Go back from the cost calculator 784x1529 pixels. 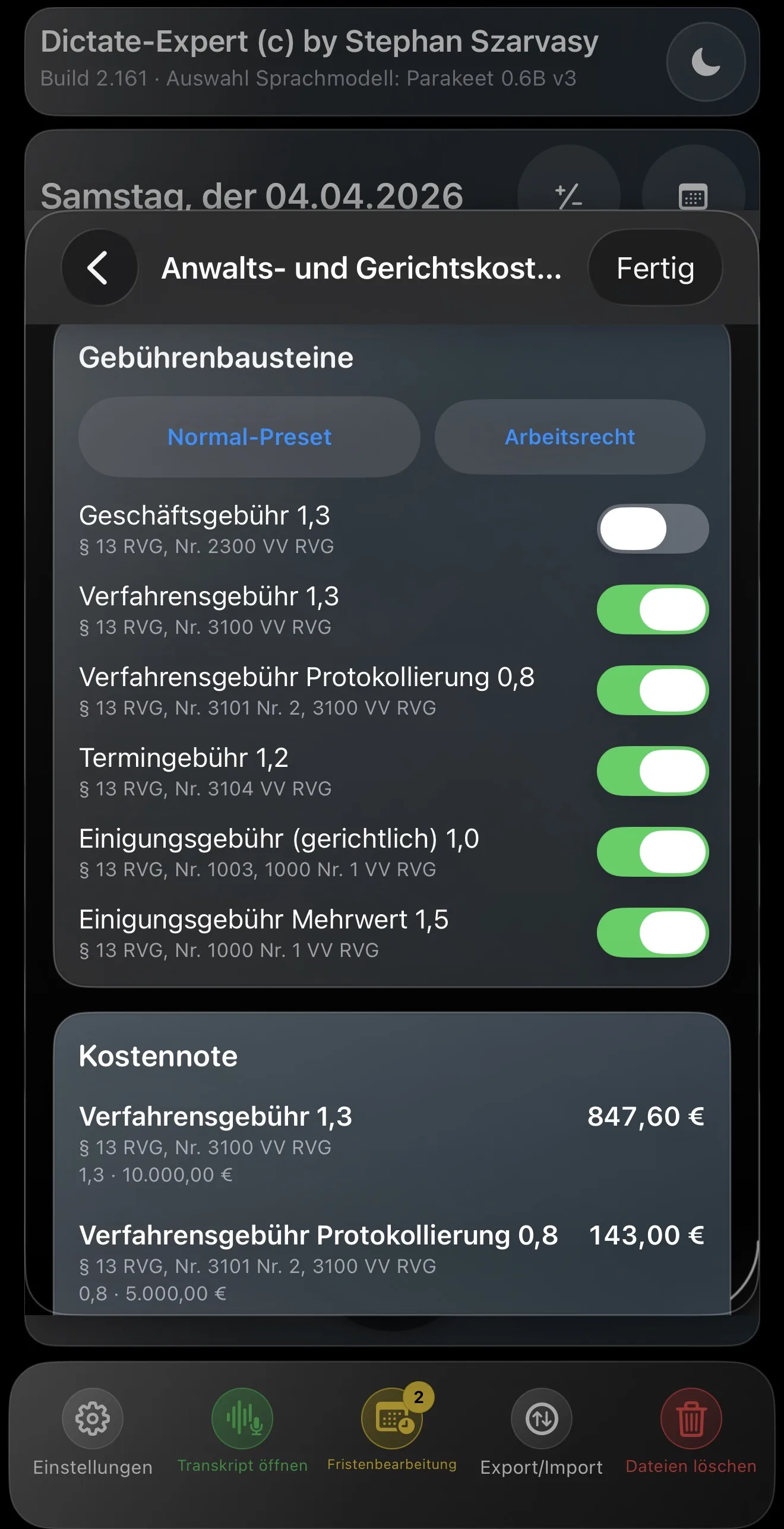coord(99,268)
